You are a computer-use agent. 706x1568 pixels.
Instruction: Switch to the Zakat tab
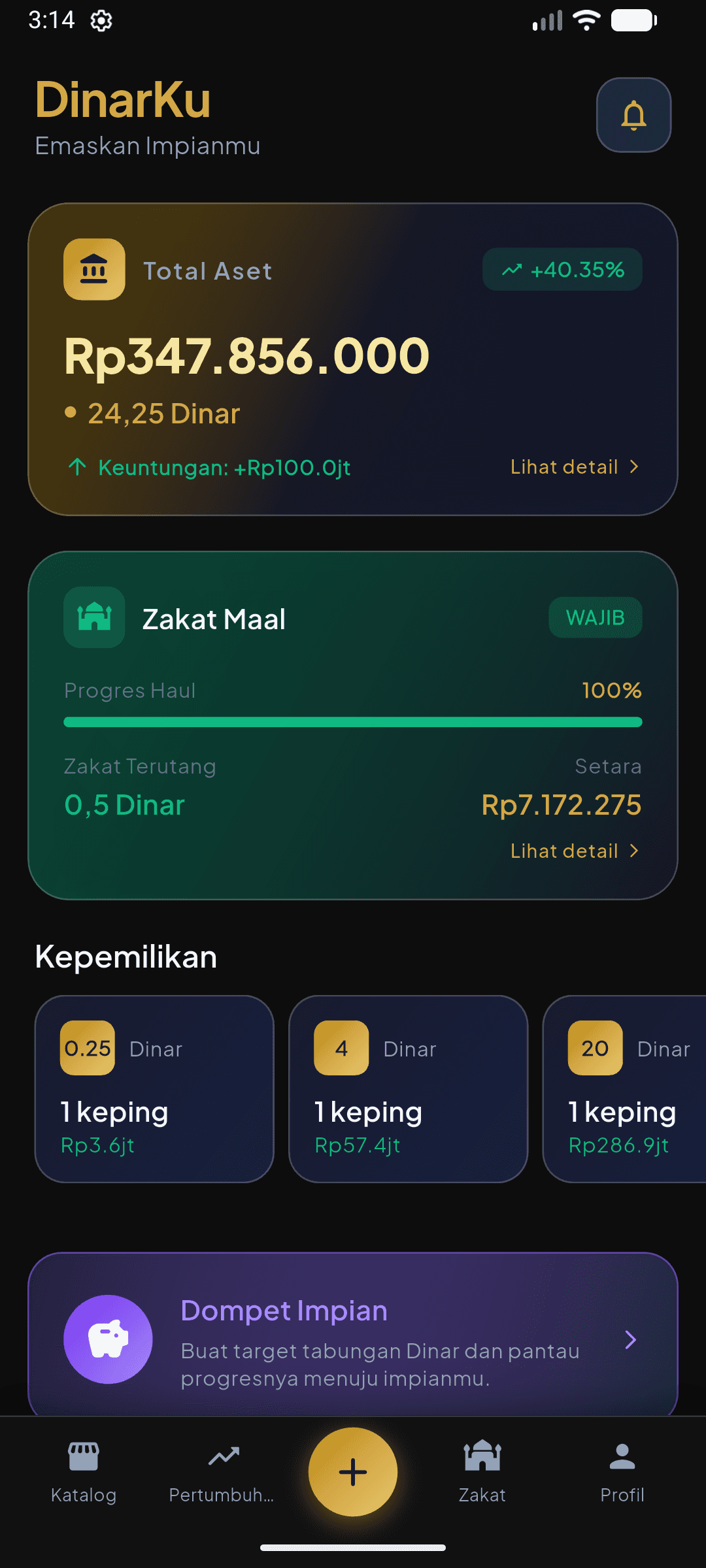pos(482,1470)
